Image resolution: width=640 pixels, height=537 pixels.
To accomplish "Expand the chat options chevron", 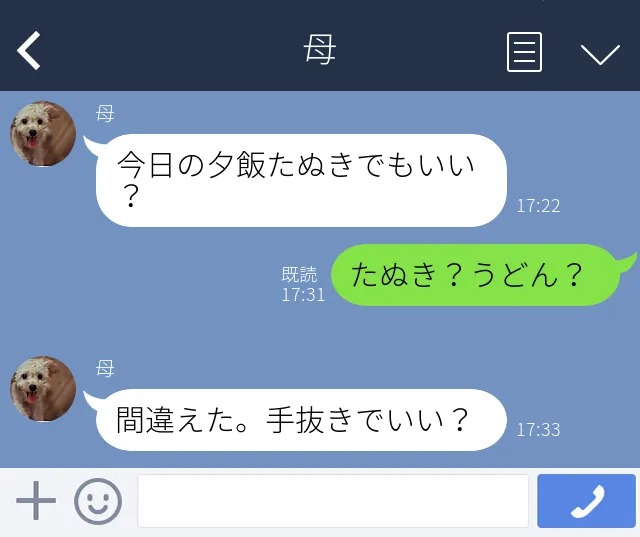I will click(x=600, y=53).
